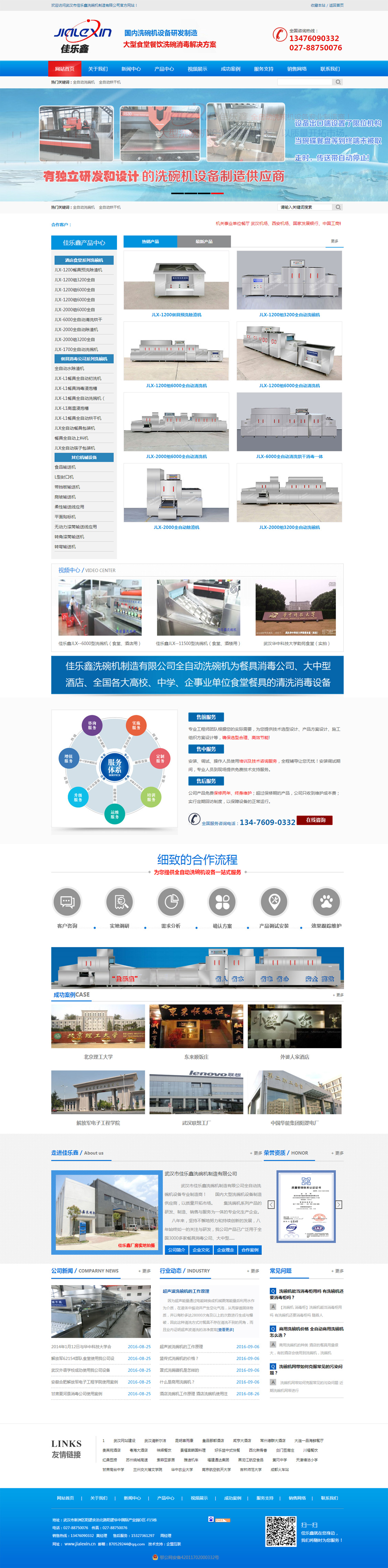Show the next honor certificate with the right arrow
The width and height of the screenshot is (388, 1568).
tap(339, 1205)
